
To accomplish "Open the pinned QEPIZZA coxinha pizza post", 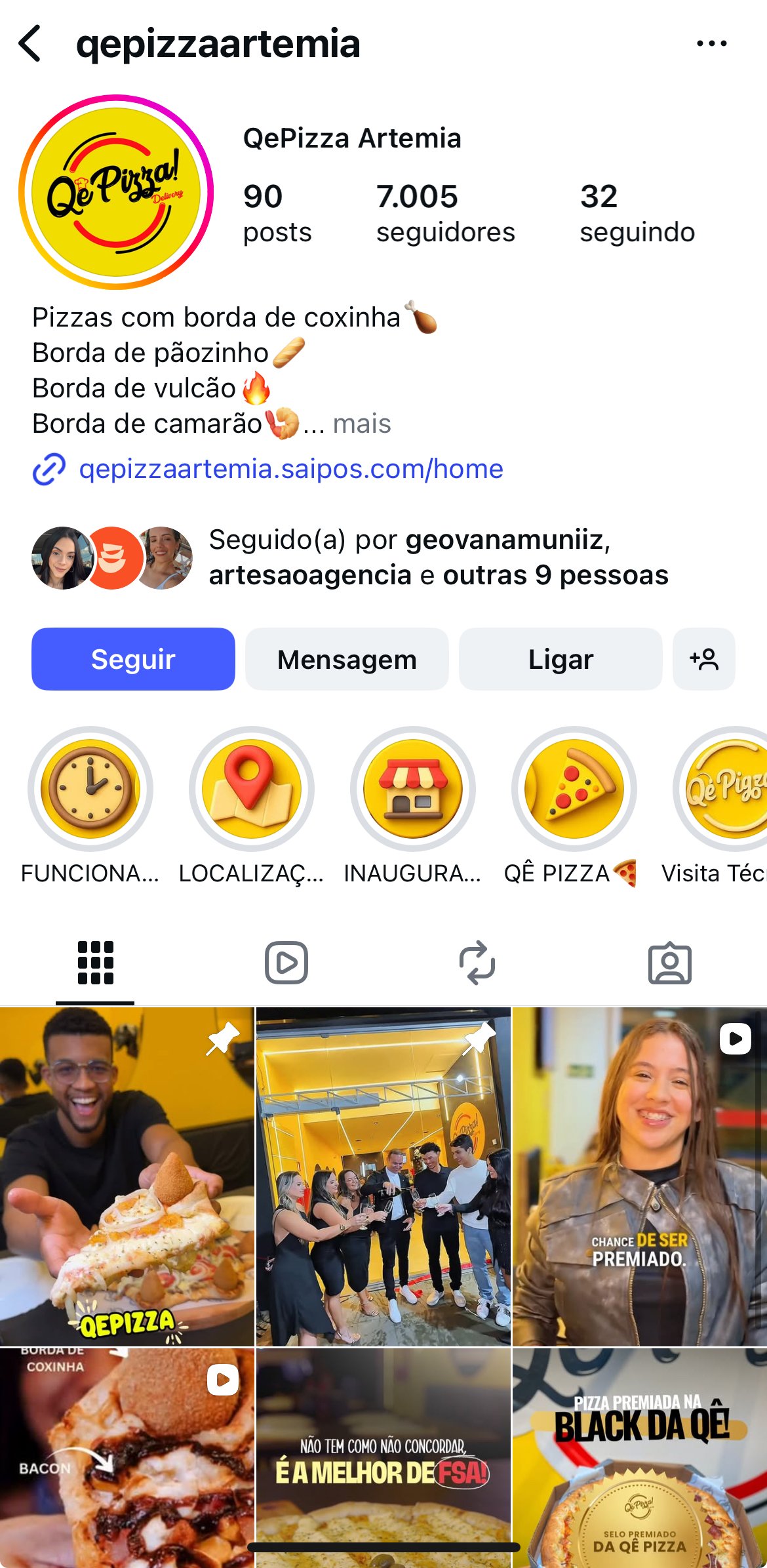I will point(127,1176).
